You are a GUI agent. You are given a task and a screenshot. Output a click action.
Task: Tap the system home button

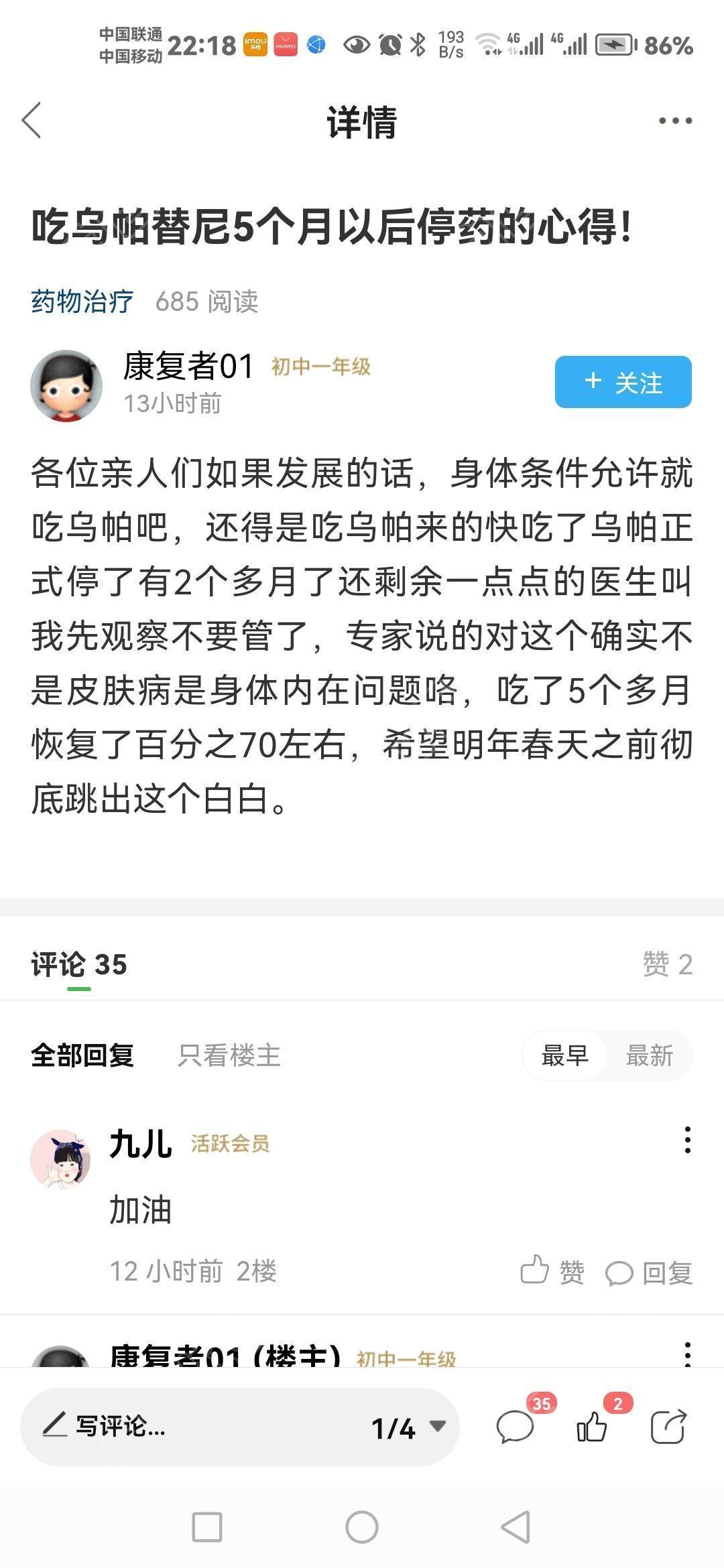click(x=362, y=1528)
